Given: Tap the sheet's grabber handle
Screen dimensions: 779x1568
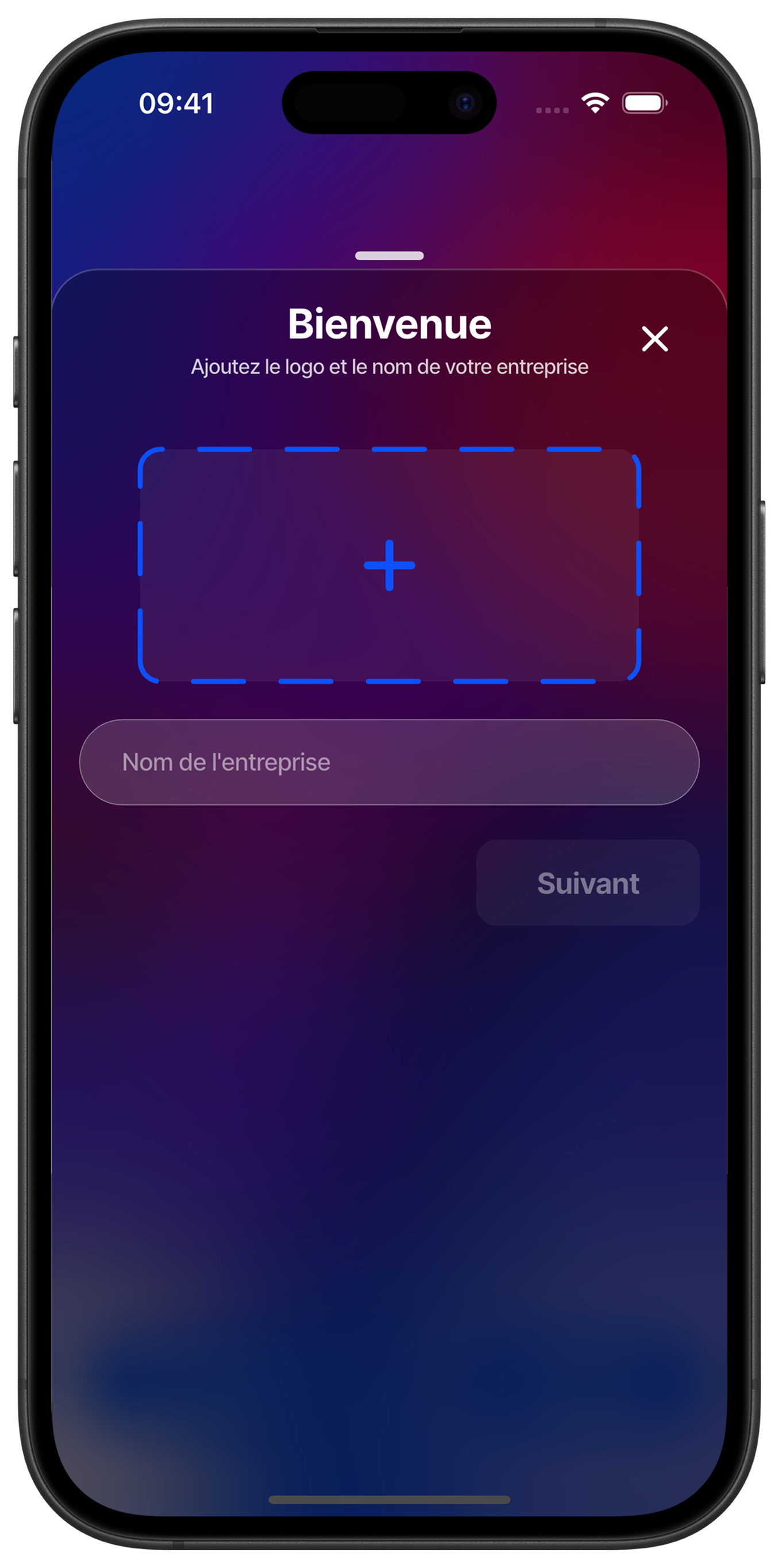Looking at the screenshot, I should click(x=389, y=256).
